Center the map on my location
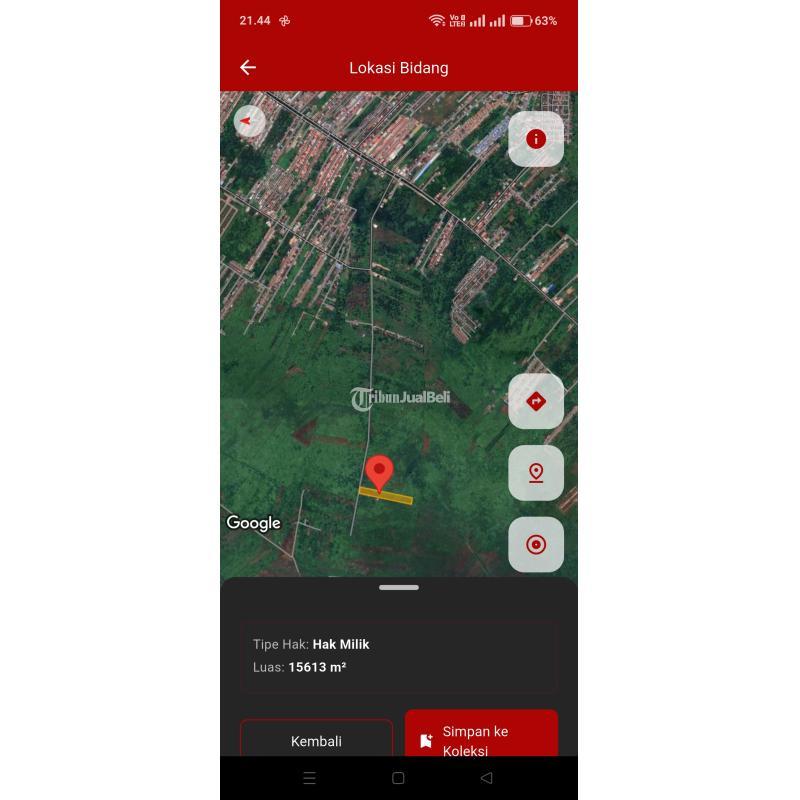This screenshot has width=800, height=800. 536,545
